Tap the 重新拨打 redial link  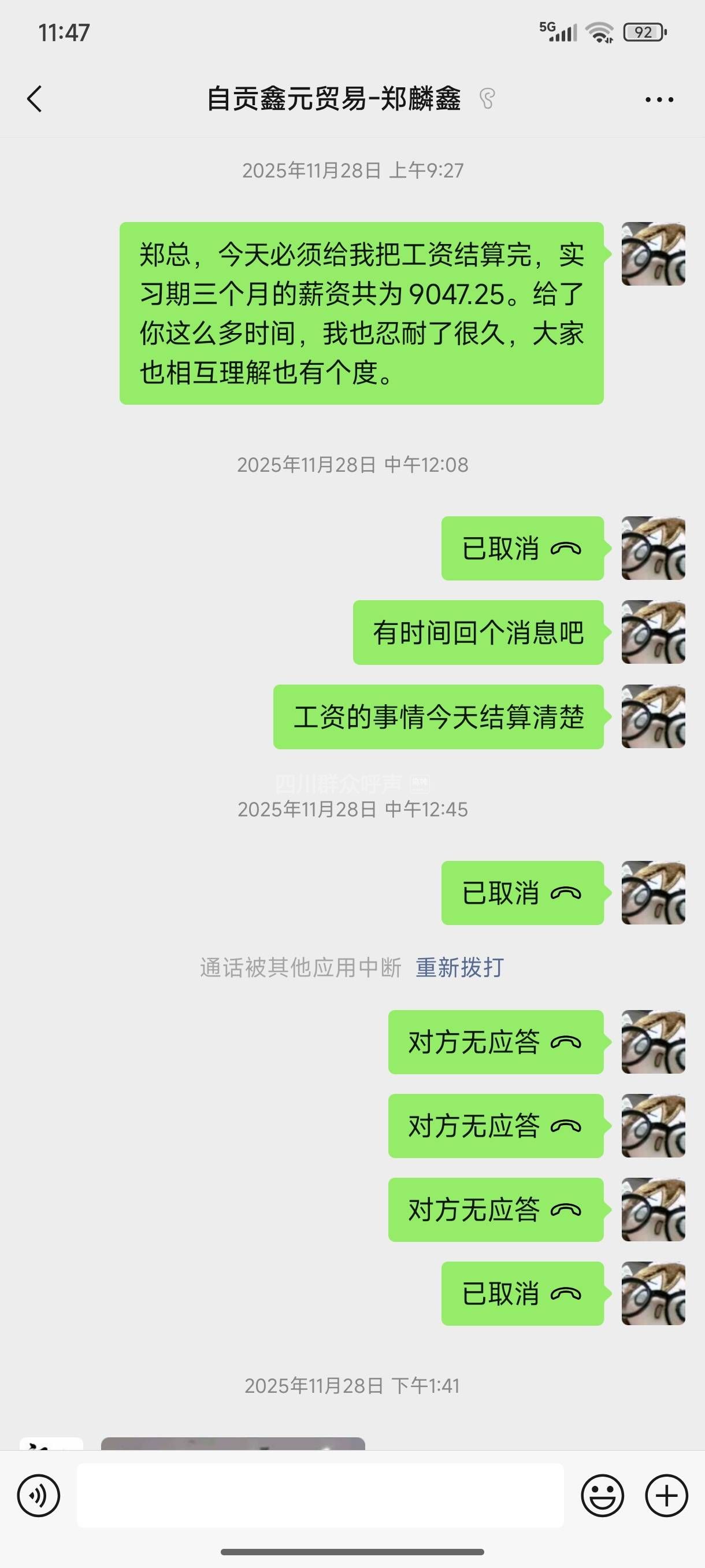tap(459, 967)
